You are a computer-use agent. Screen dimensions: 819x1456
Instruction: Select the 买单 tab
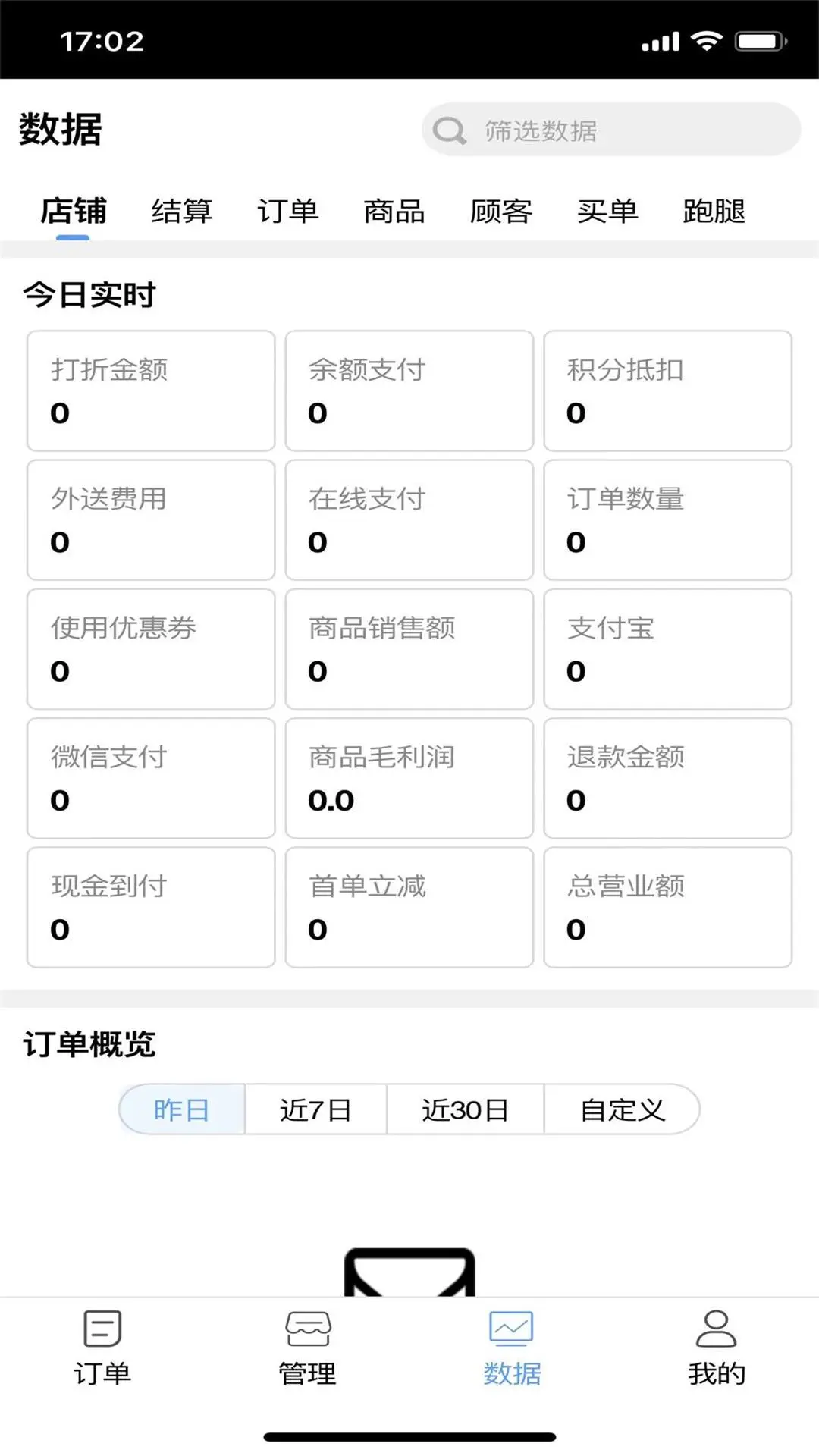[x=608, y=212]
